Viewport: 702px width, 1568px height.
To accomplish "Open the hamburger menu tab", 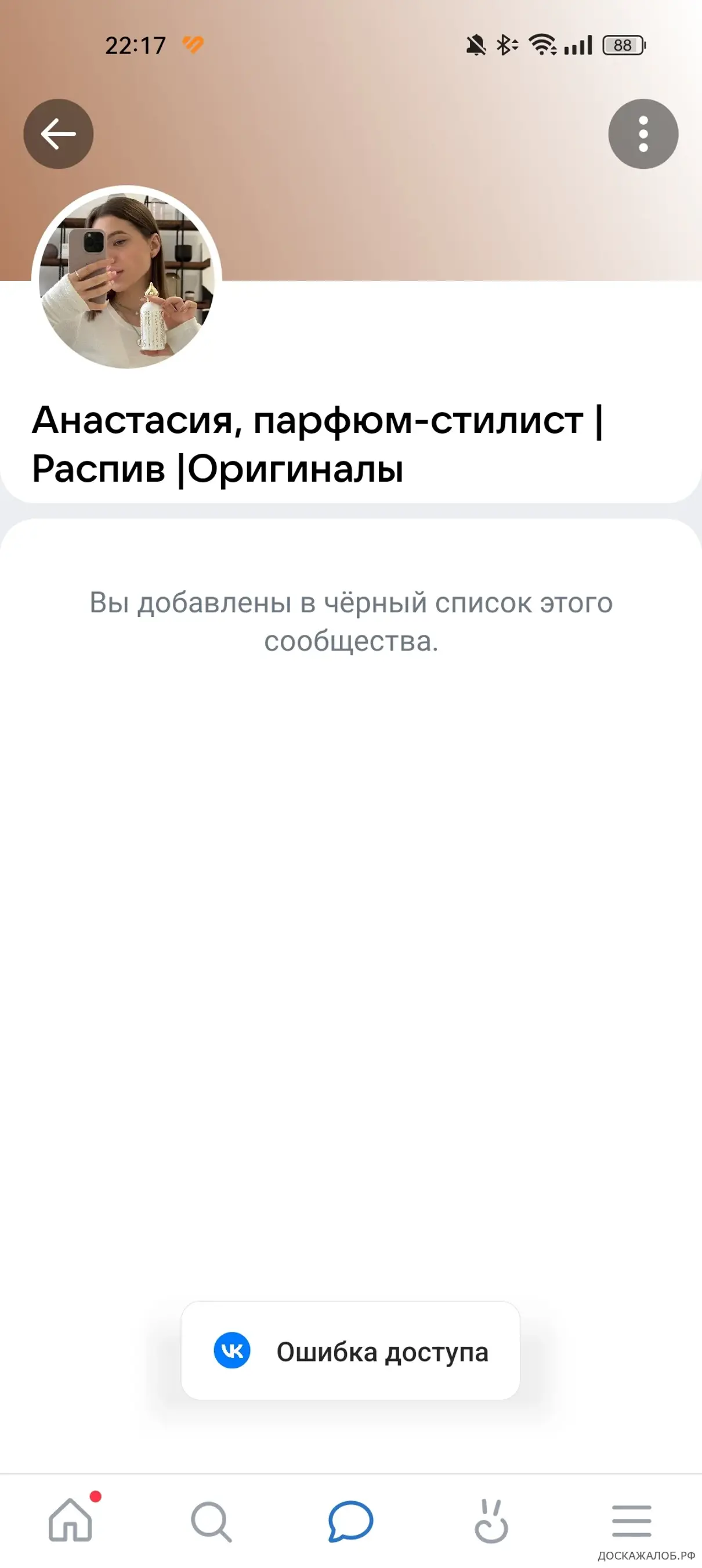I will (x=631, y=1521).
